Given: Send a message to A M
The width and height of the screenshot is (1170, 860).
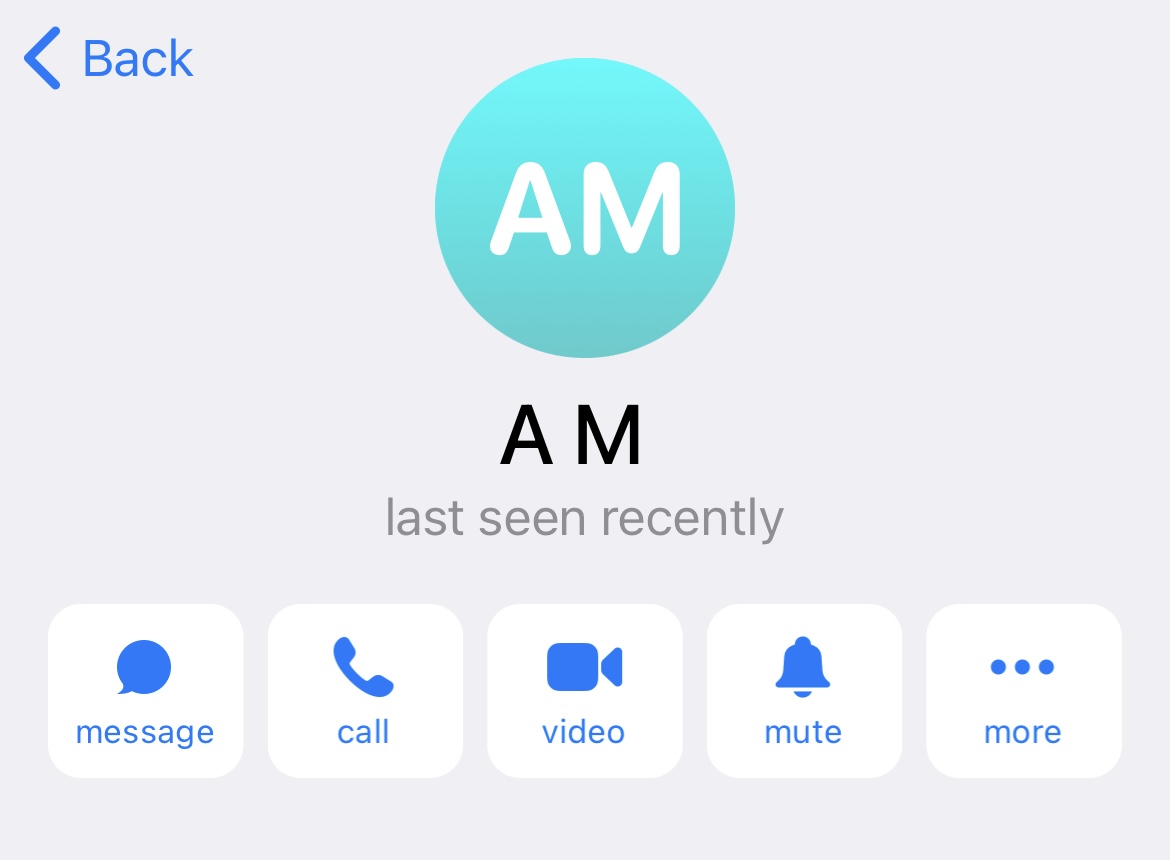Looking at the screenshot, I should click(x=145, y=691).
